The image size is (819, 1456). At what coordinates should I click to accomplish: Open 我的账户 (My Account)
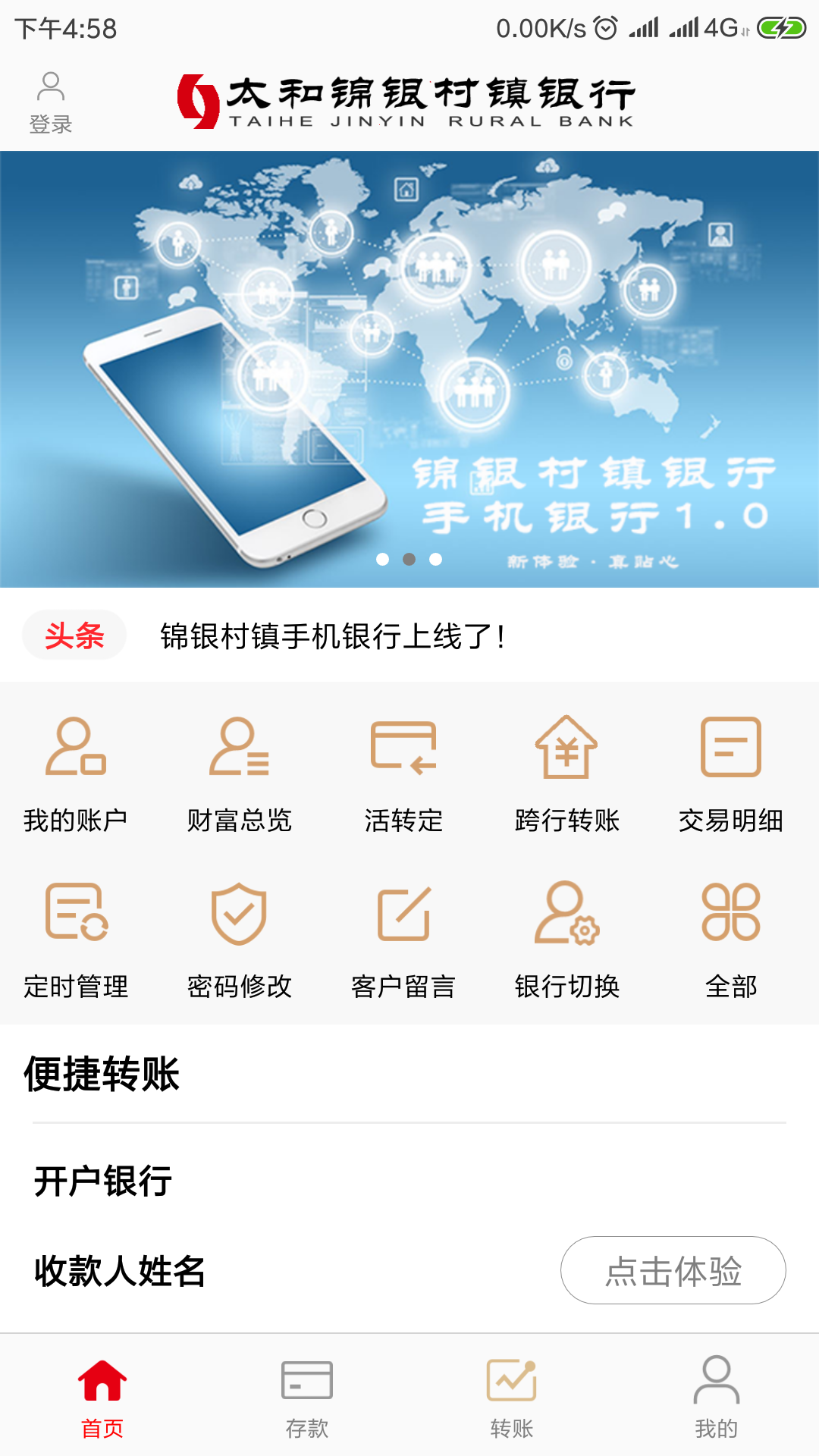tap(75, 775)
